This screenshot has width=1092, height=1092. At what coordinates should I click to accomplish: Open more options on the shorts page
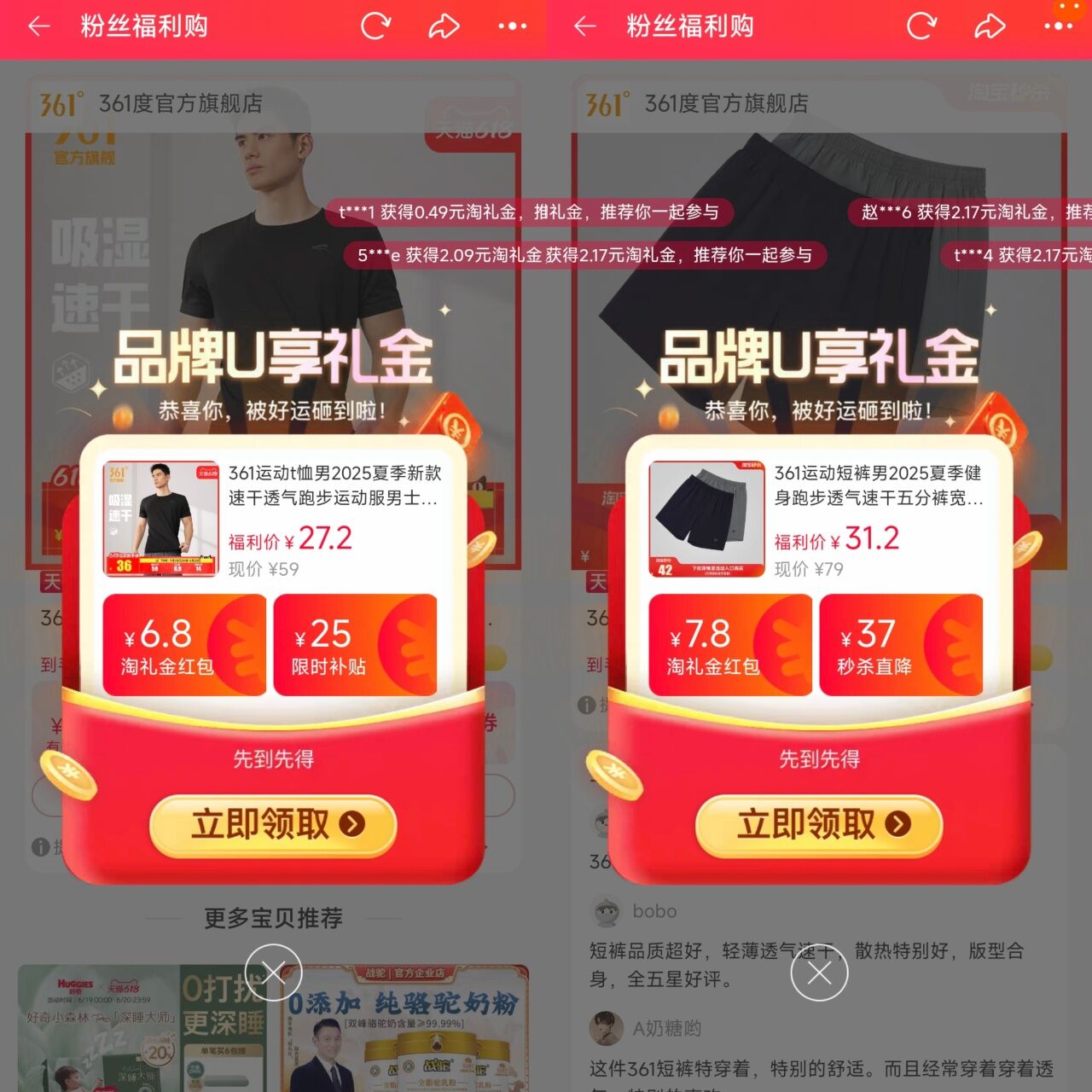click(x=1058, y=26)
